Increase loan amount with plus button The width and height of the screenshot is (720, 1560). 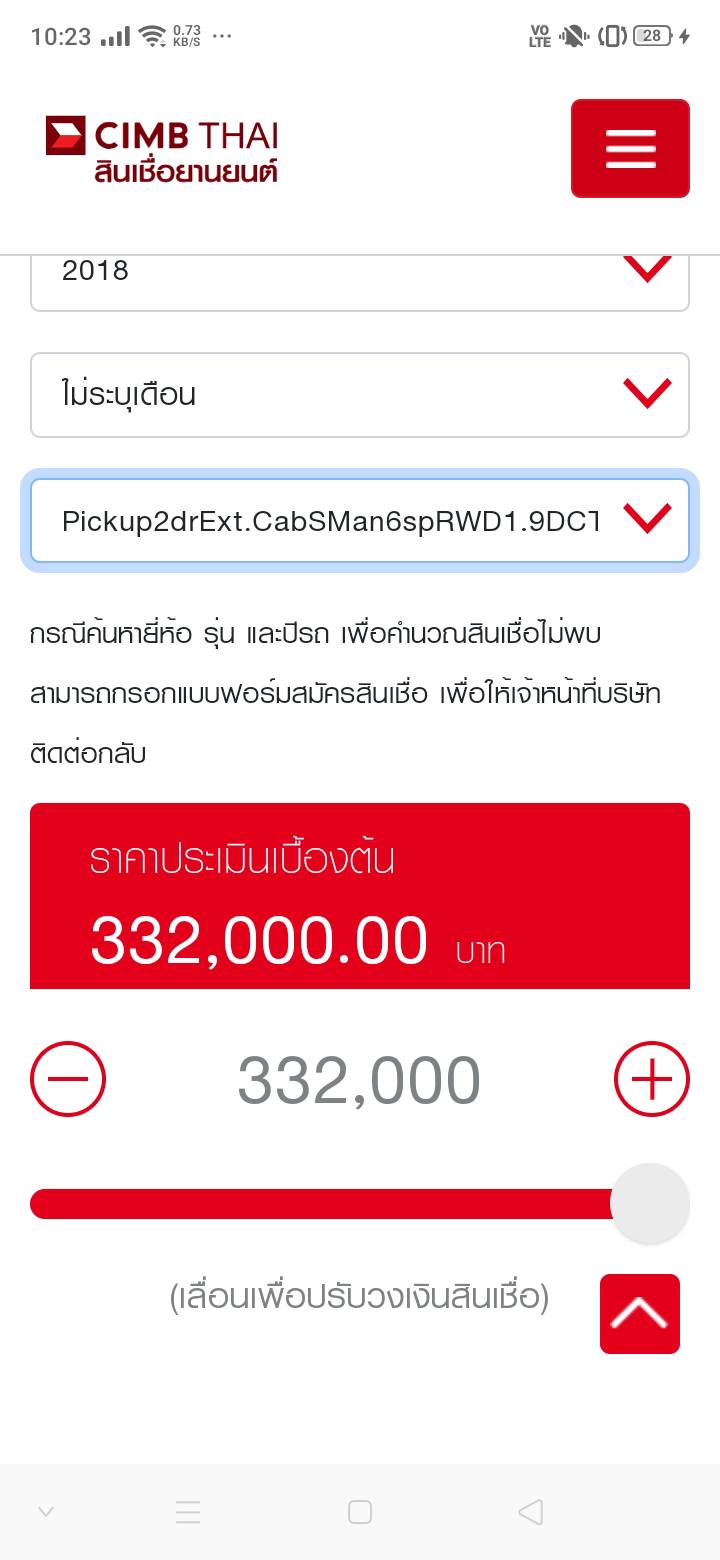(x=651, y=1079)
